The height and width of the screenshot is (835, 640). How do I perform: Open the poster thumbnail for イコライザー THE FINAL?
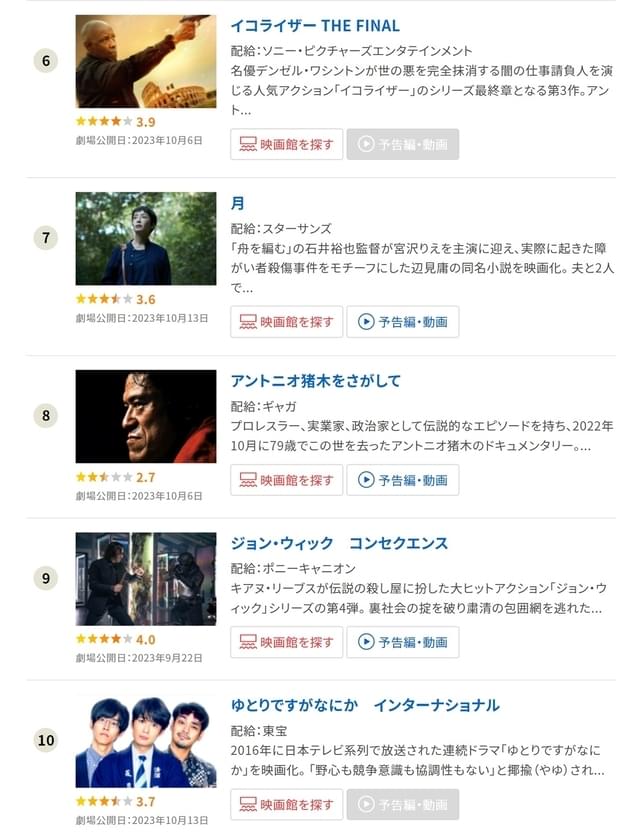146,61
